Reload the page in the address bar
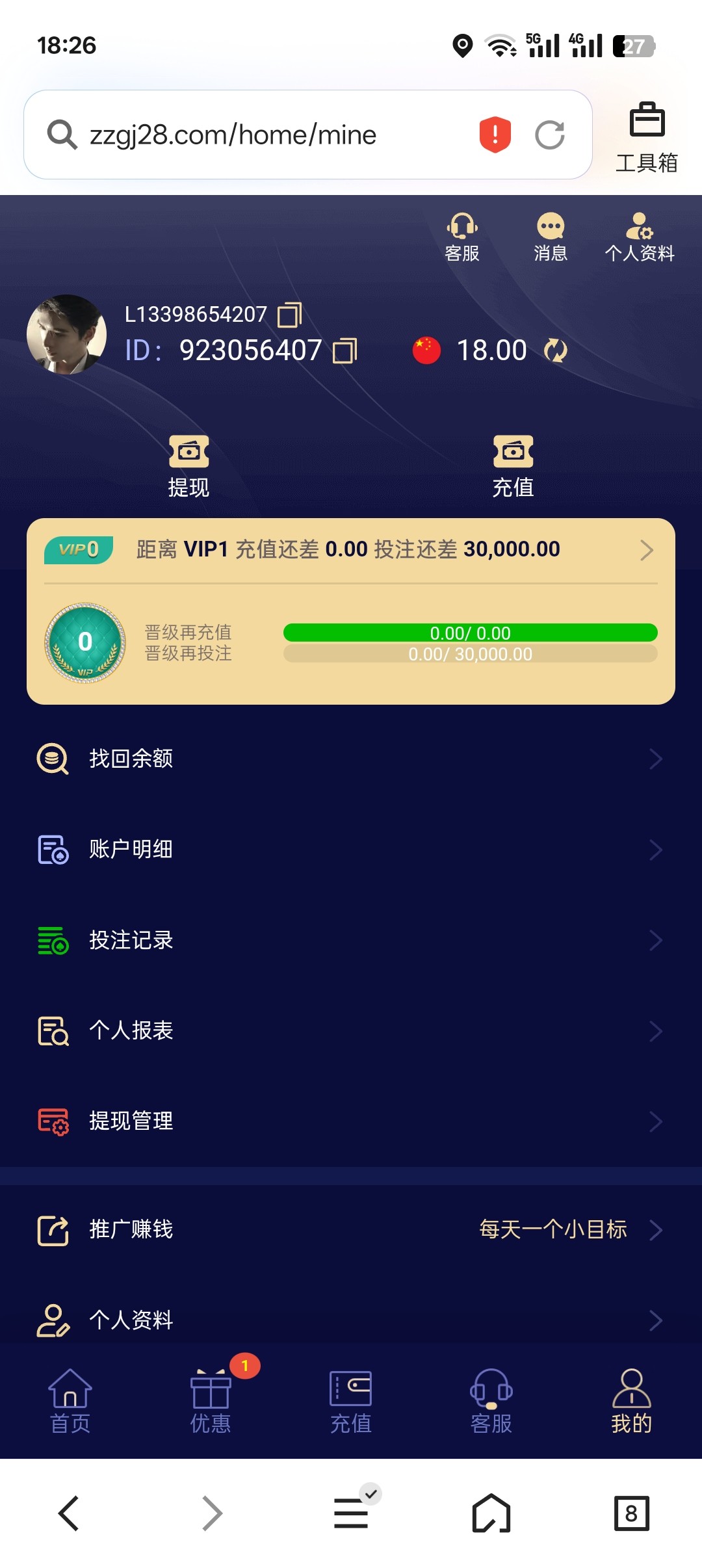This screenshot has width=702, height=1568. point(550,135)
